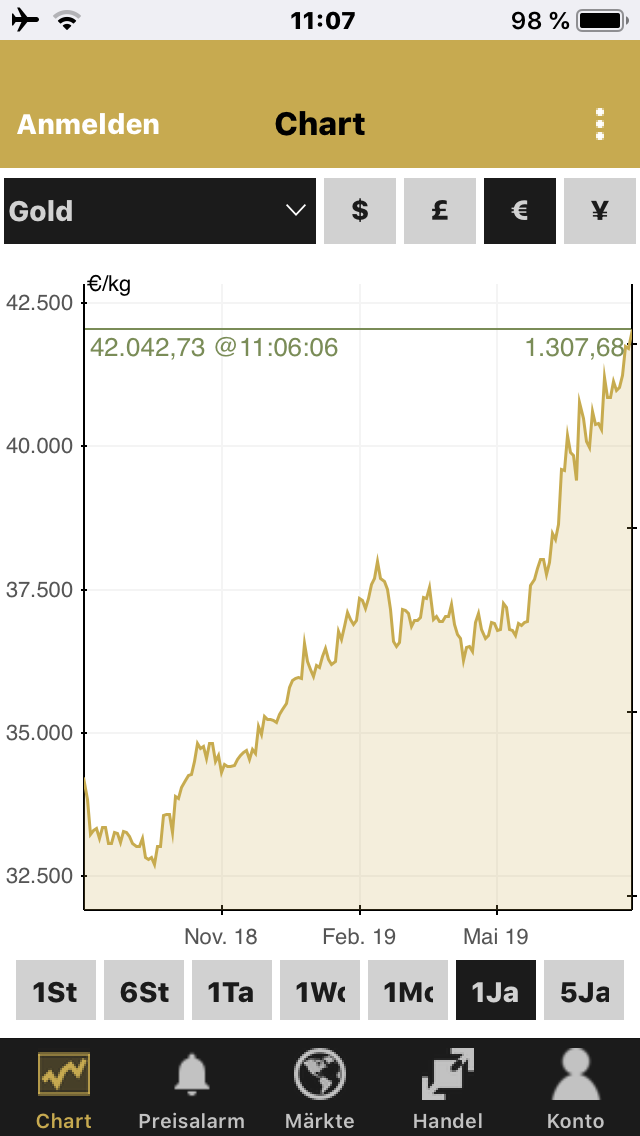640x1136 pixels.
Task: Open the three-dot overflow menu
Action: click(x=599, y=125)
